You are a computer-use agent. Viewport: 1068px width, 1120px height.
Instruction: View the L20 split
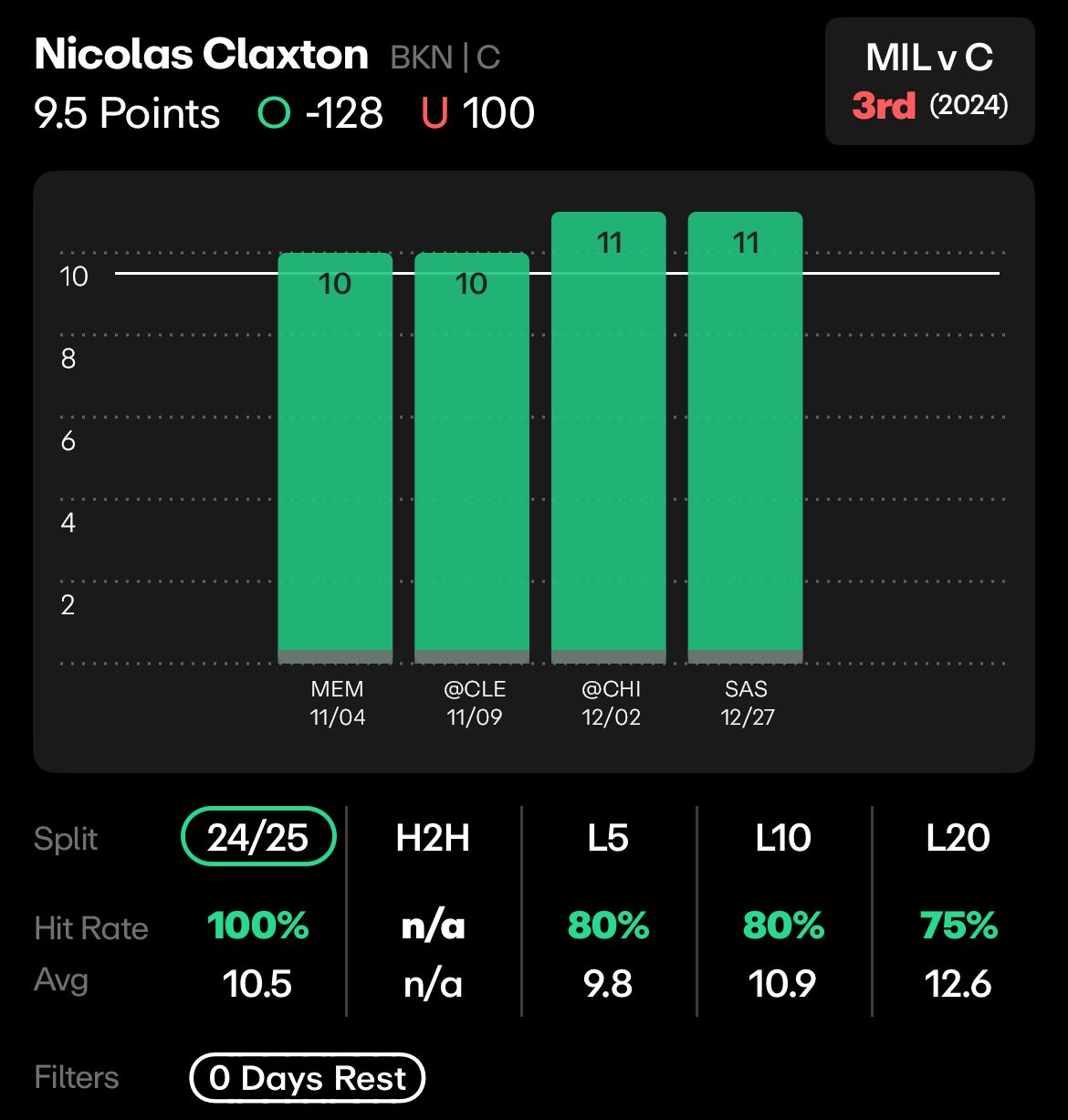click(958, 838)
